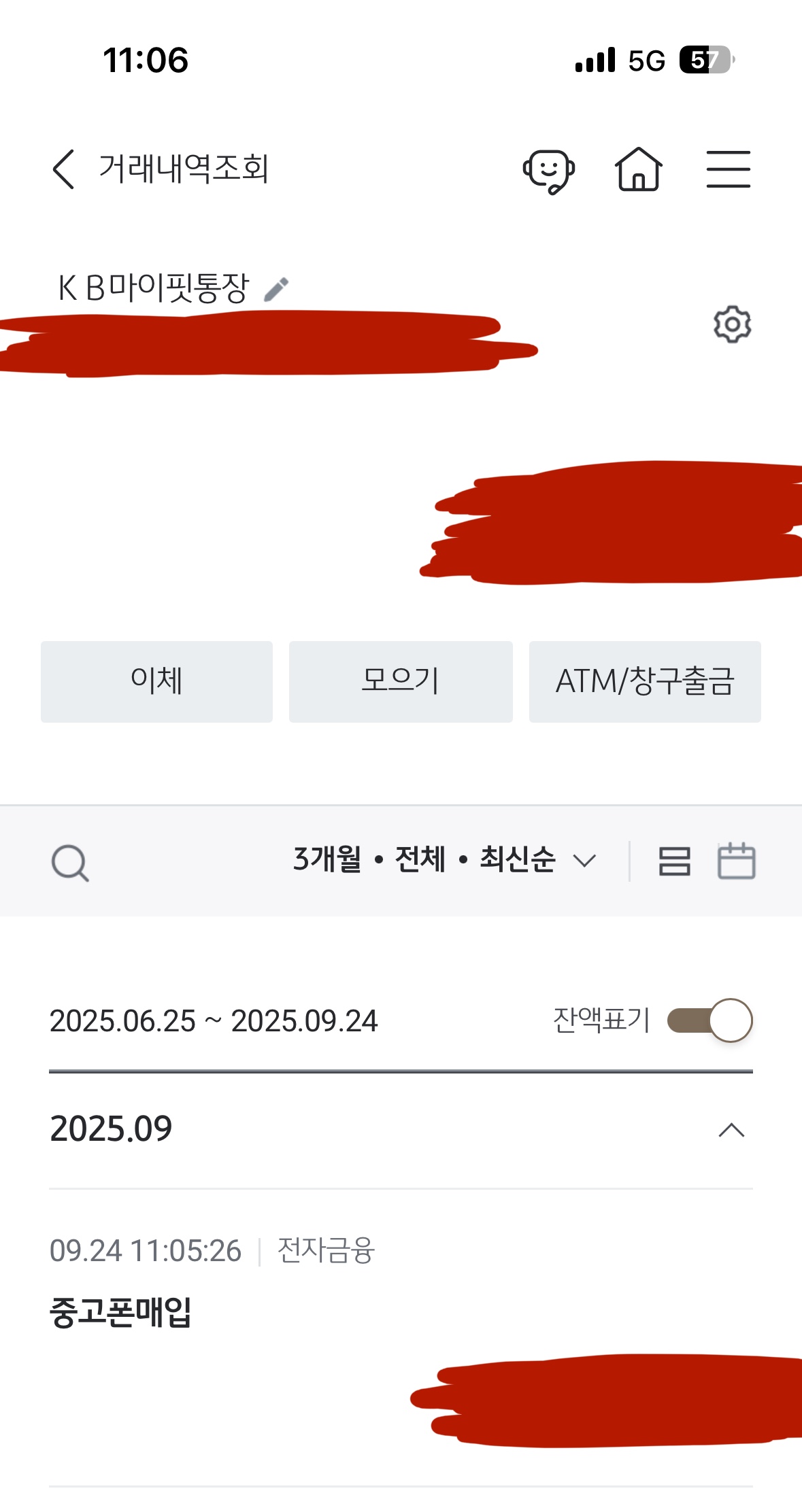Switch to list view display icon
Image resolution: width=802 pixels, height=1512 pixels.
pos(674,861)
